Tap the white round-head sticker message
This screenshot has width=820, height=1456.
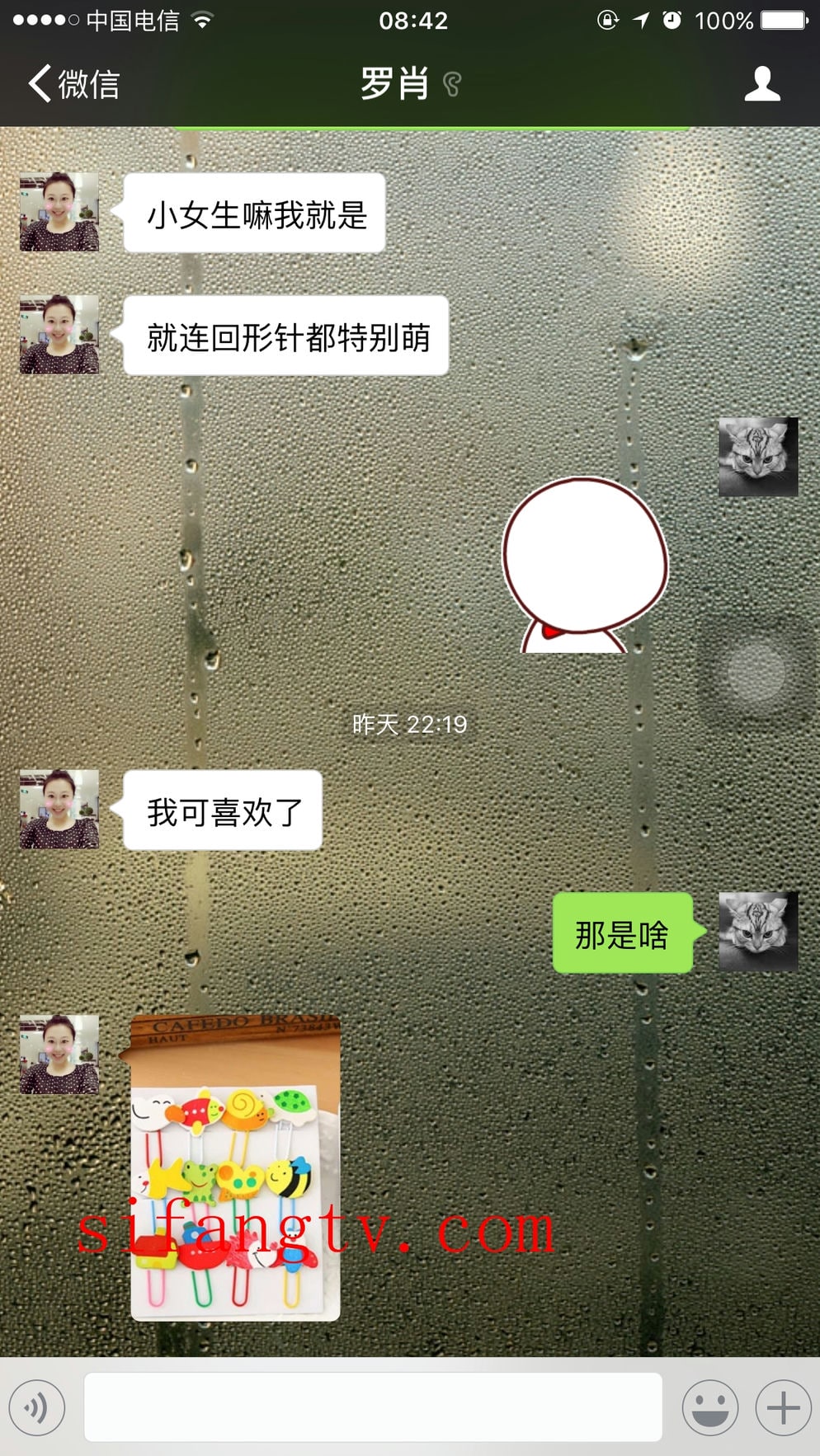click(585, 566)
